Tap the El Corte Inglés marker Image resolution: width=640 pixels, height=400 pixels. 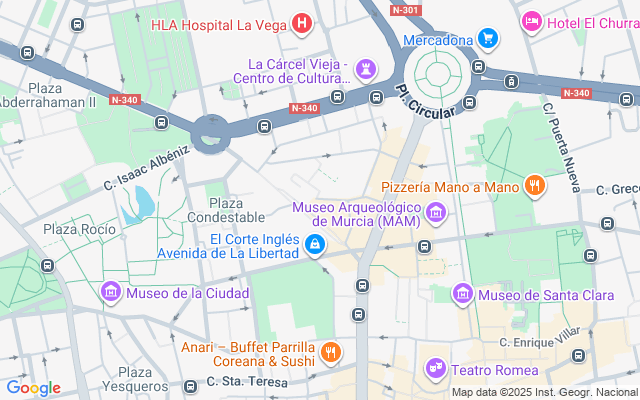(315, 244)
